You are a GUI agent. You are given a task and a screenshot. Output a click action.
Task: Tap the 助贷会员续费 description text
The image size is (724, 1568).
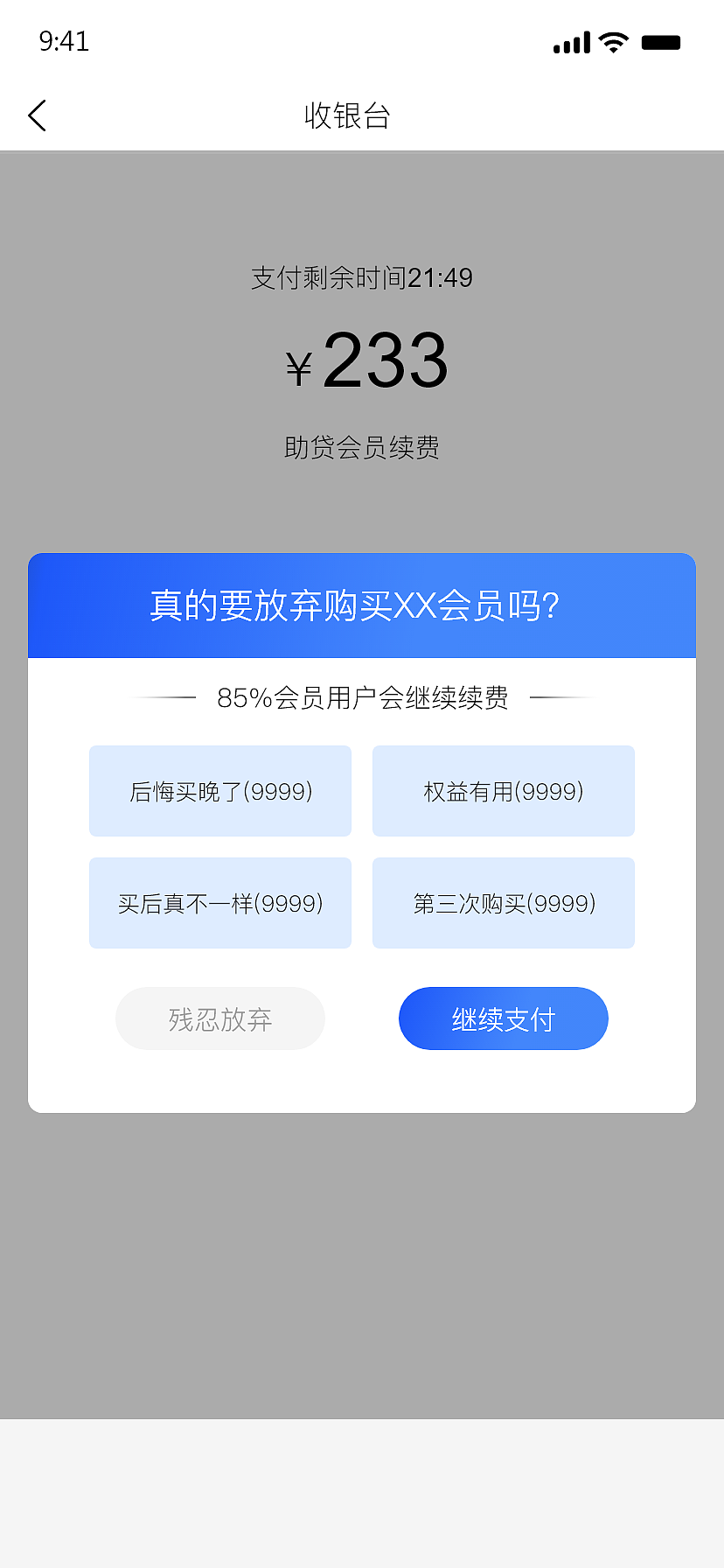(361, 448)
